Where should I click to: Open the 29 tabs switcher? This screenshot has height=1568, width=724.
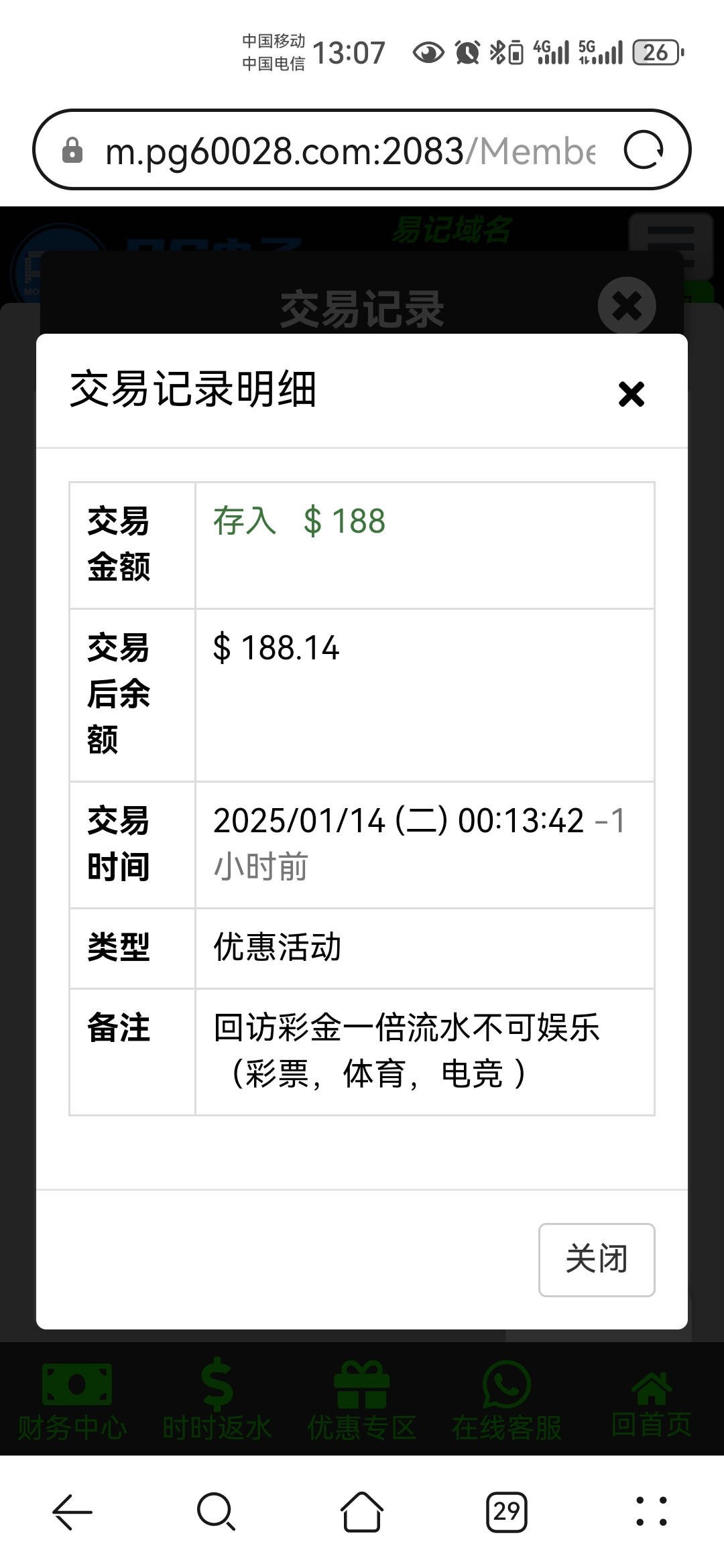(507, 1512)
